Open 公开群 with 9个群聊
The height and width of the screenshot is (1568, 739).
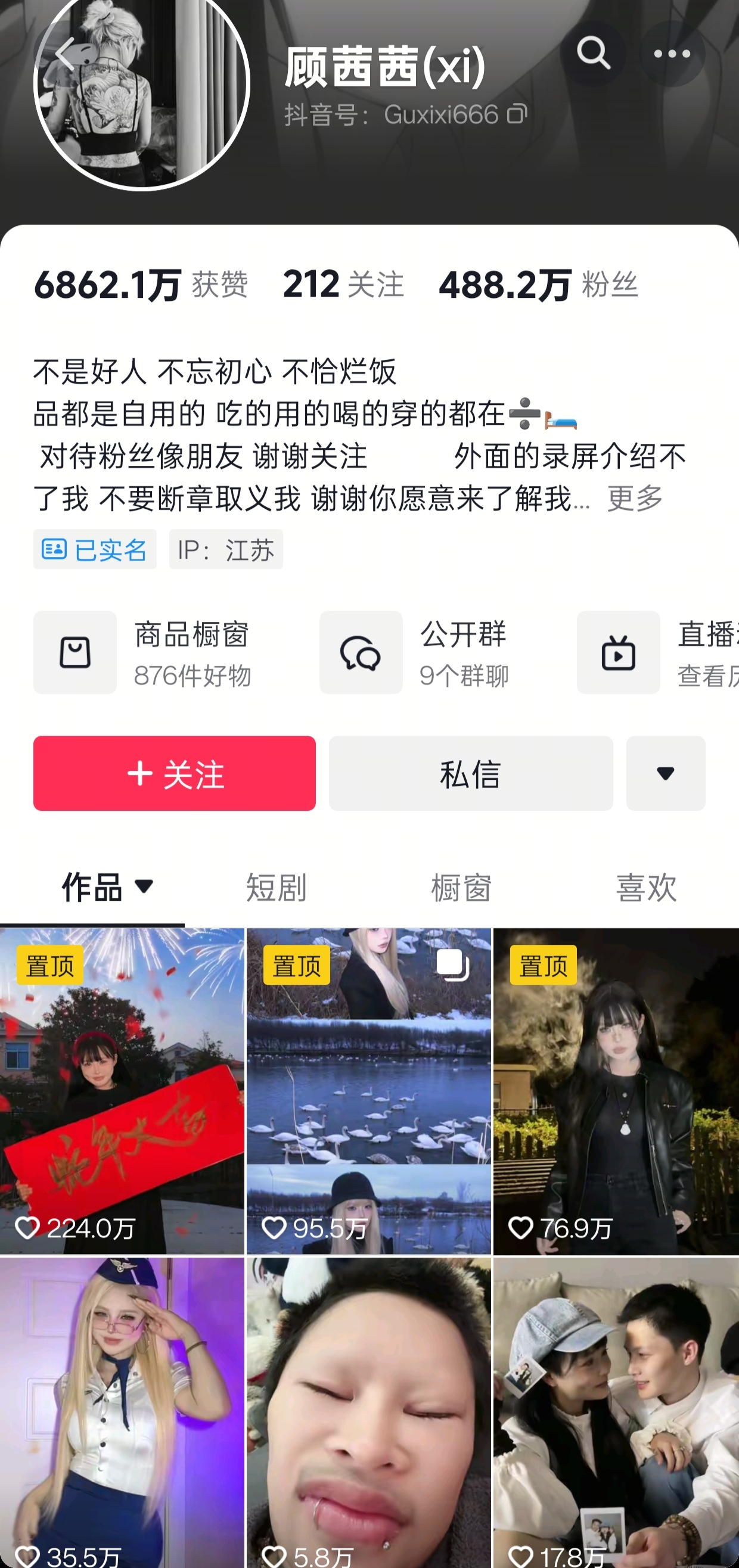[x=415, y=652]
